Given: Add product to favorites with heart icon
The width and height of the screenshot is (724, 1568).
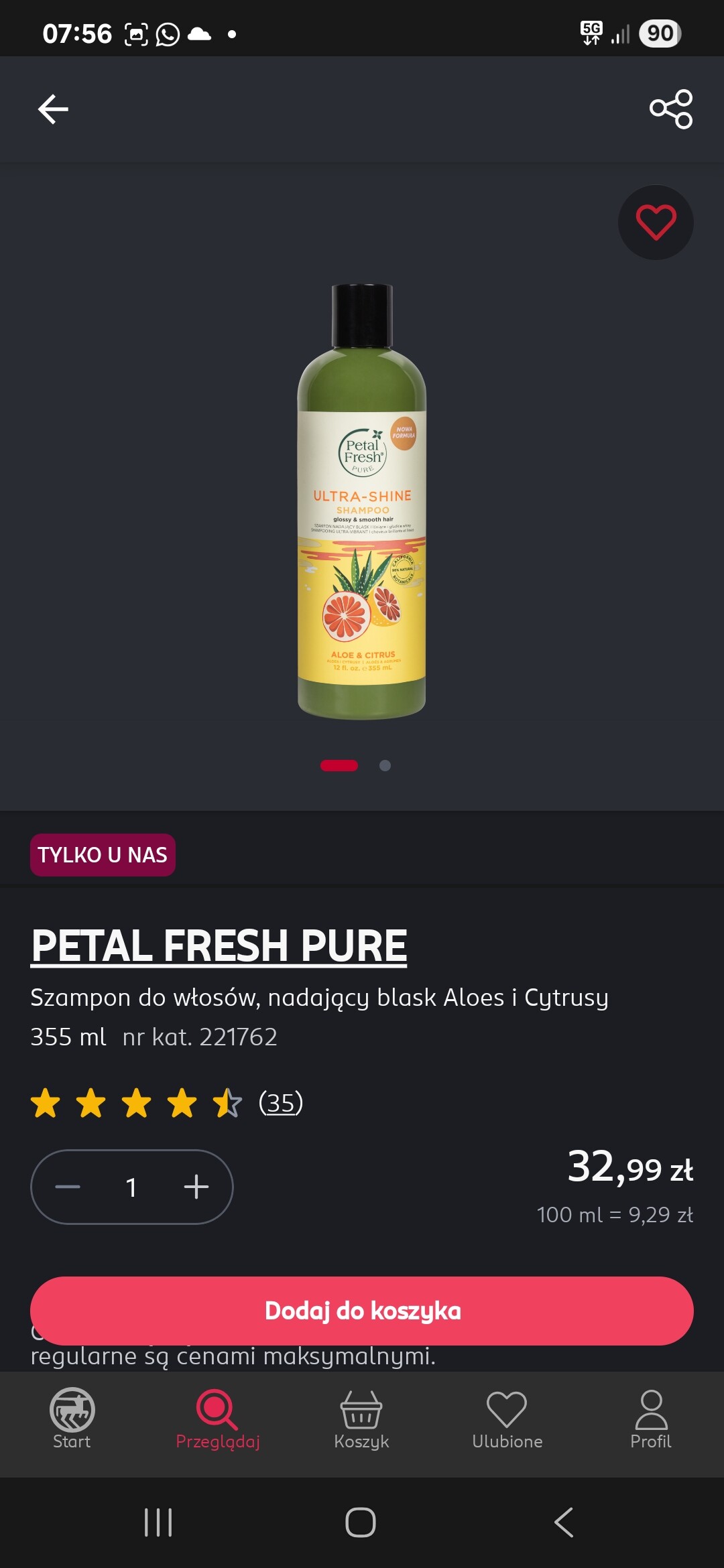Looking at the screenshot, I should (x=656, y=222).
